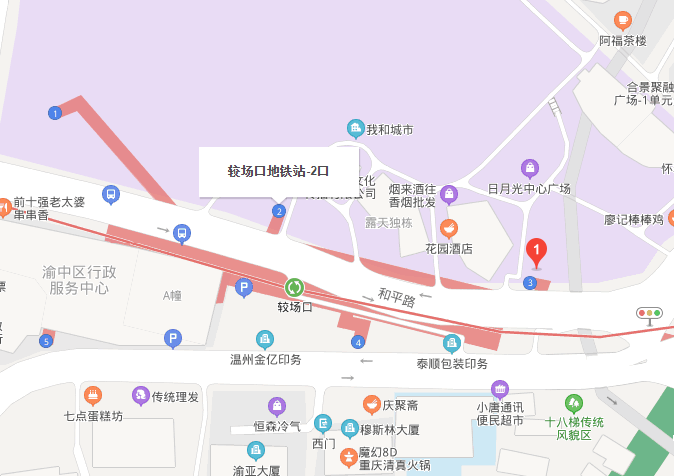
Task: Tap the 阿福茶楼 restaurant marker
Action: click(x=623, y=20)
